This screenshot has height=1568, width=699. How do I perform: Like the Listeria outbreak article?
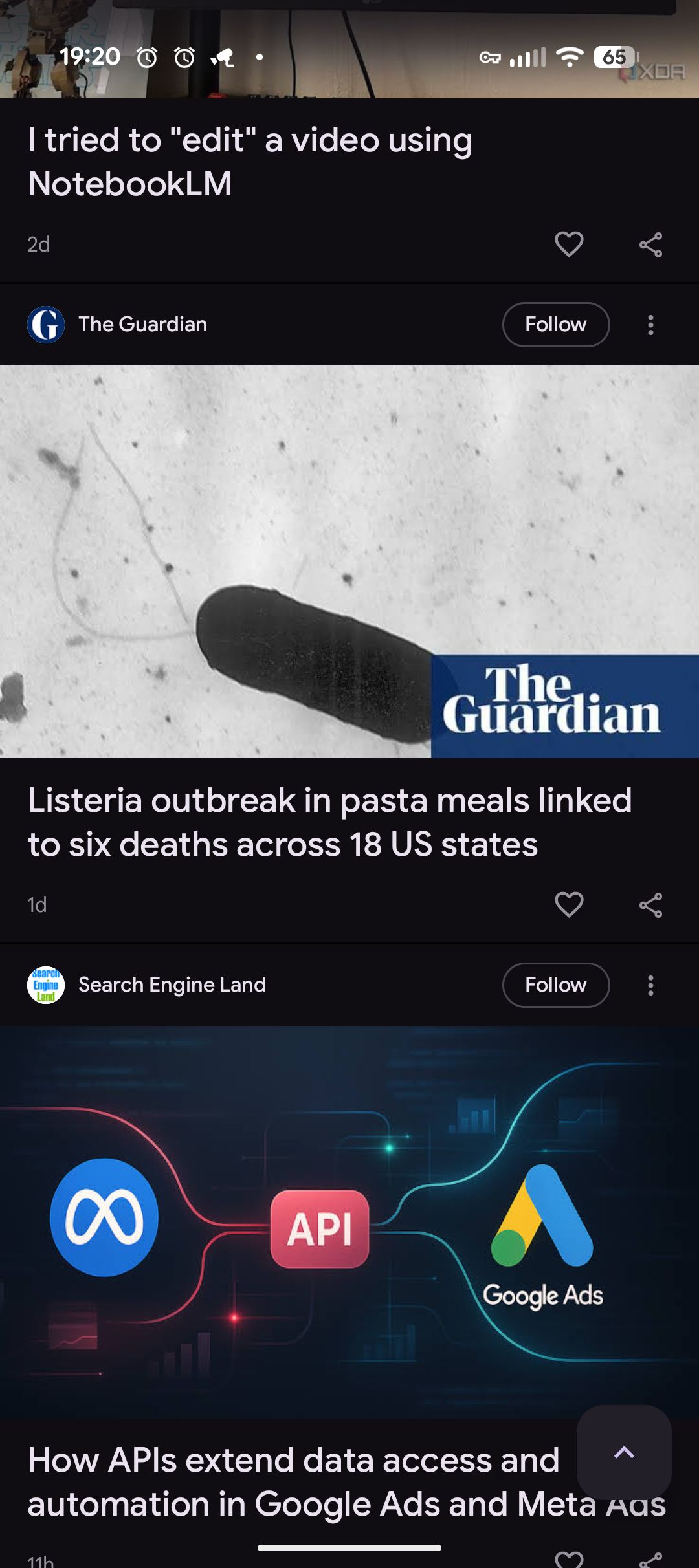[x=569, y=904]
